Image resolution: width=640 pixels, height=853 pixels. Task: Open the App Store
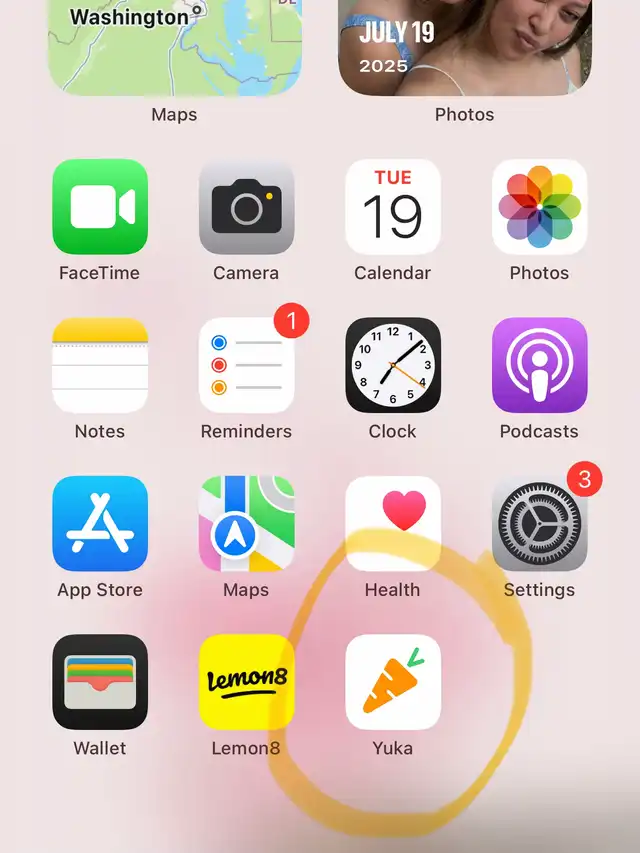(x=100, y=523)
